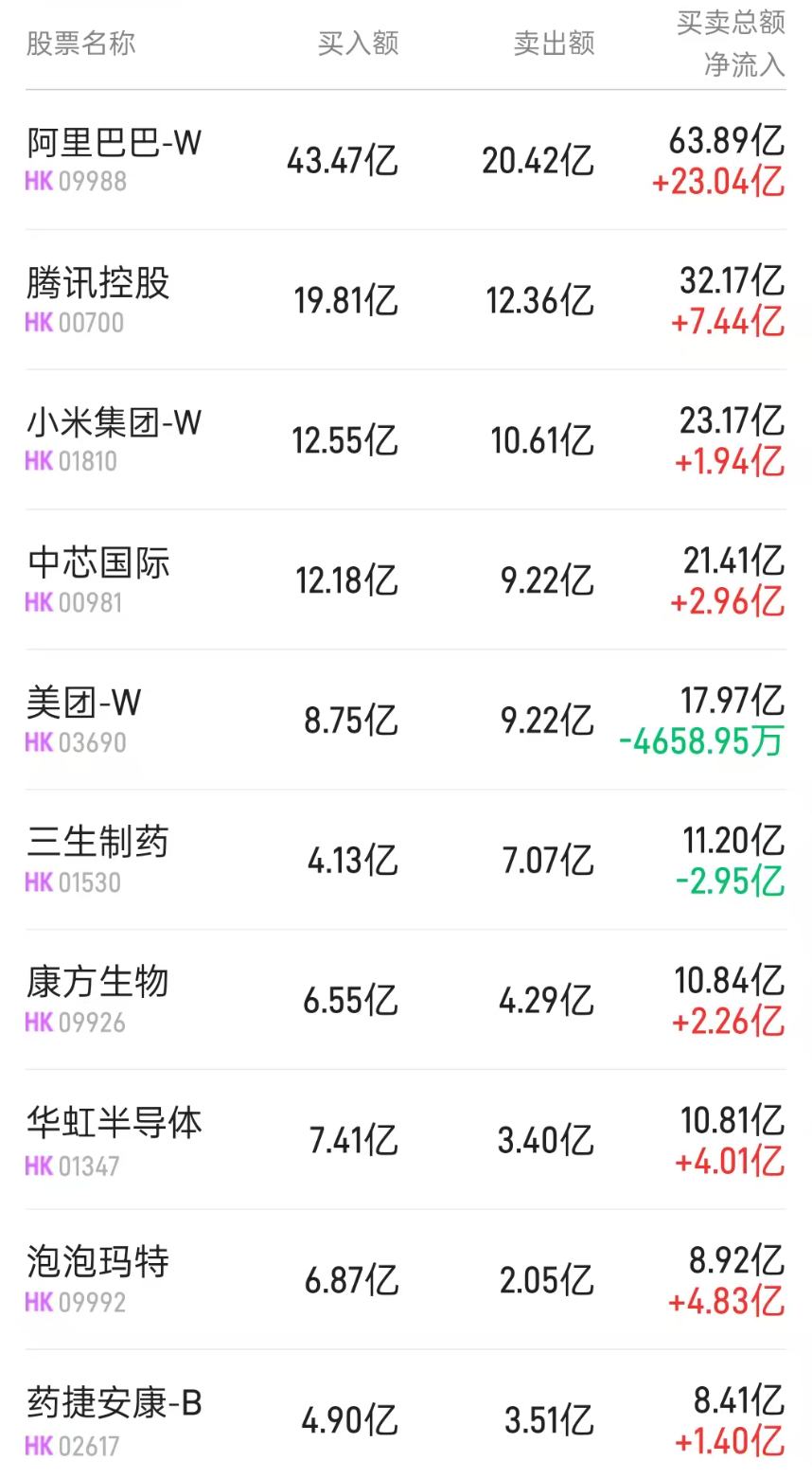Click the 净流入 header label

coord(743,64)
